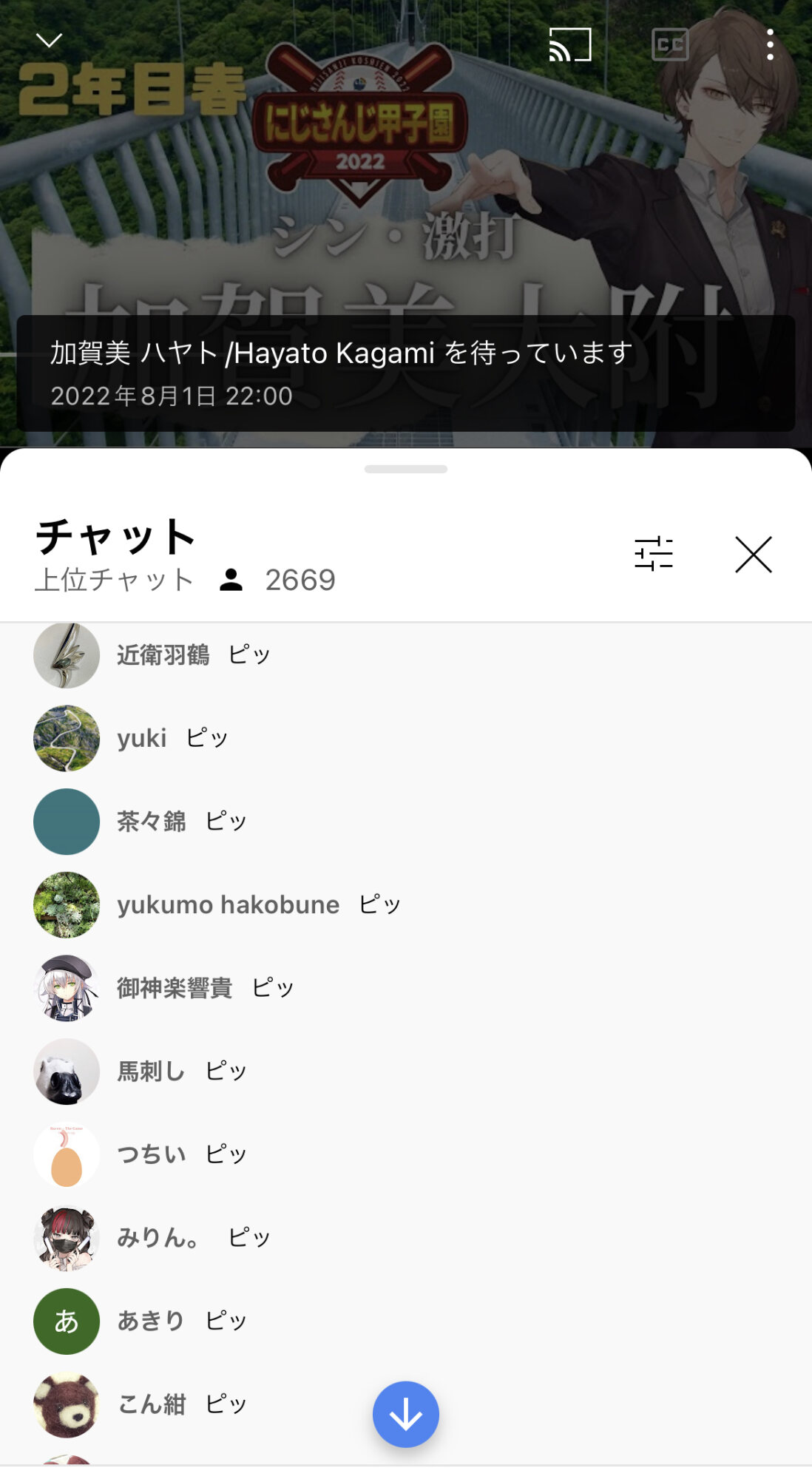
Task: Open the video overflow menu
Action: click(770, 45)
